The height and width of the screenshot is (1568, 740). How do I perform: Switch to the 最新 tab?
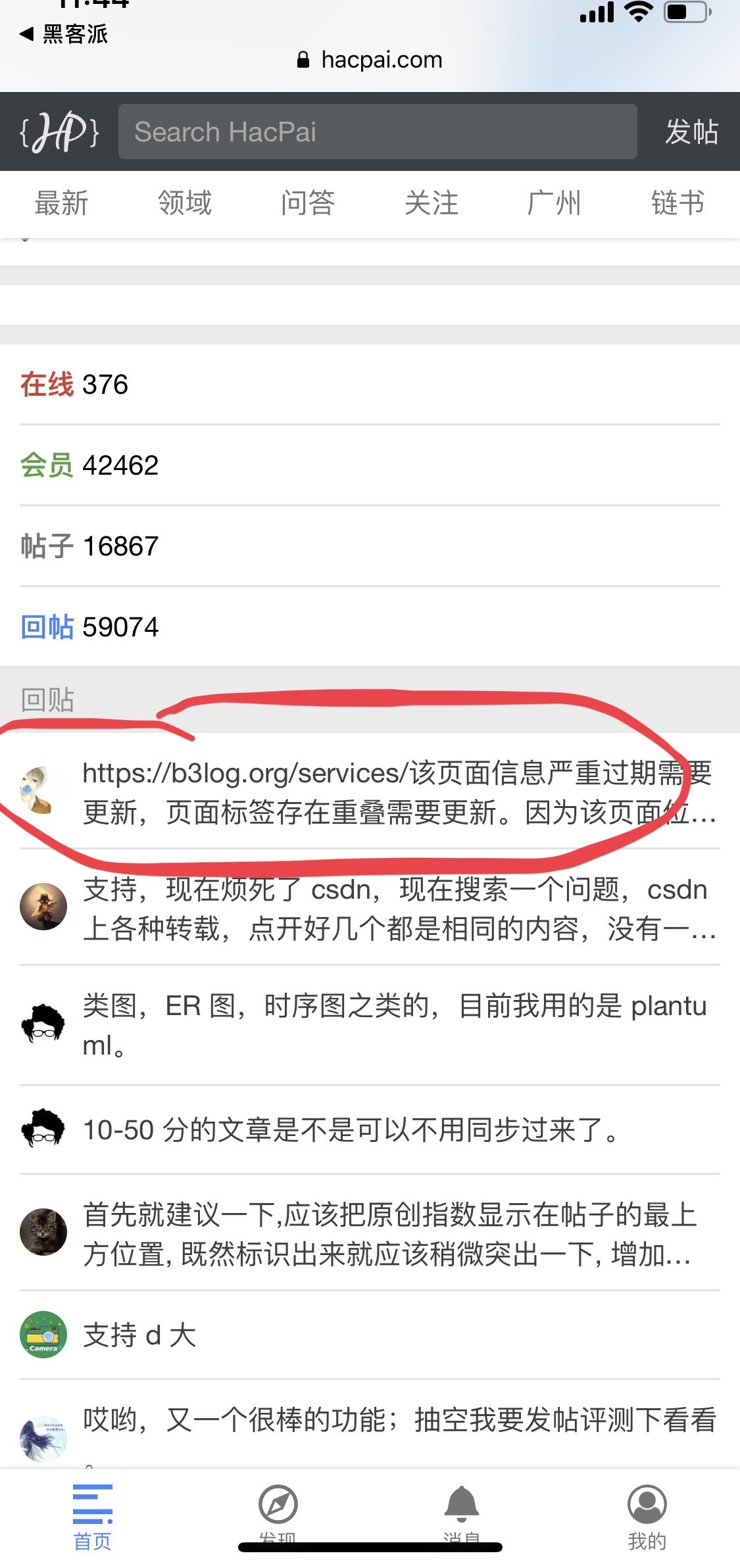pos(61,203)
